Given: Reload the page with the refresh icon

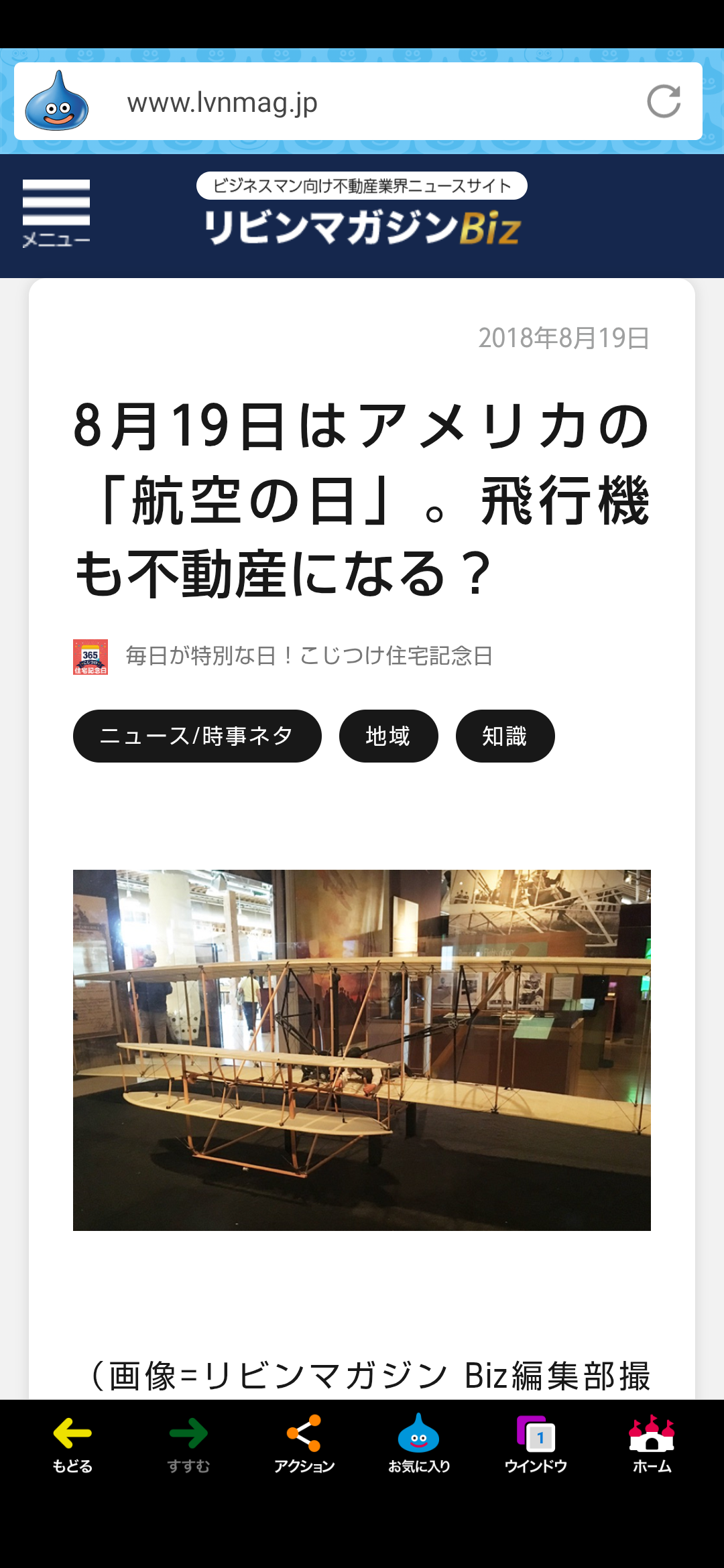Looking at the screenshot, I should click(664, 102).
